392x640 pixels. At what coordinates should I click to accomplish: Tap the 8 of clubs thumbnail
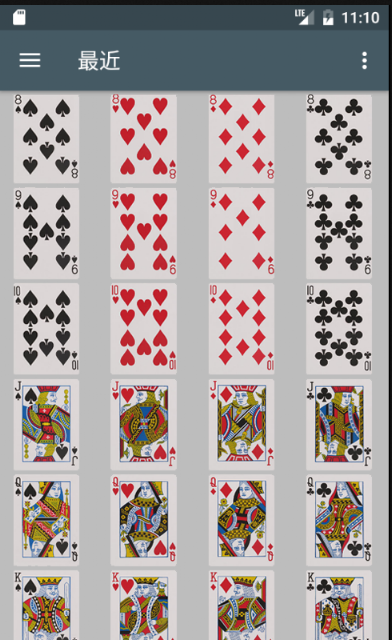point(339,139)
